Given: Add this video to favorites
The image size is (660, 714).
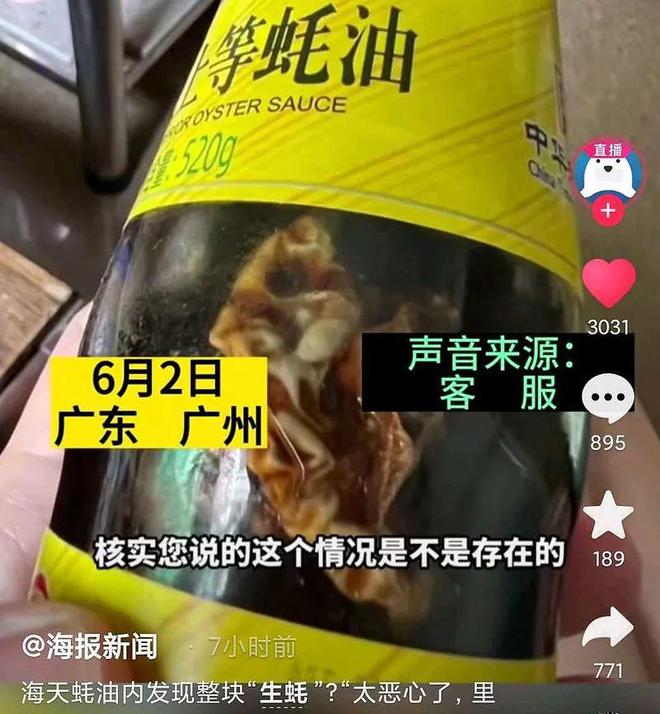Looking at the screenshot, I should click(607, 517).
